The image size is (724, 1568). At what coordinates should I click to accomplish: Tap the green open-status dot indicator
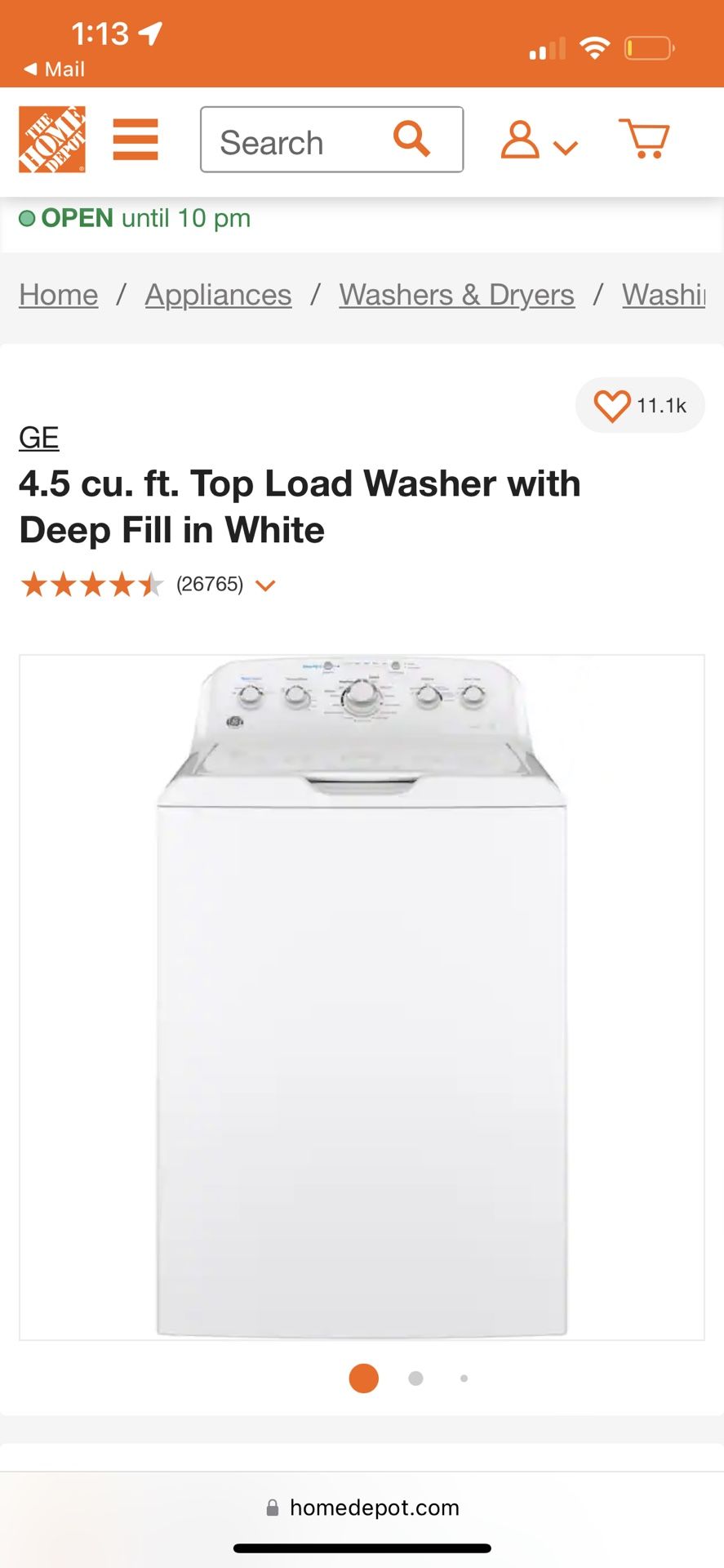coord(29,219)
